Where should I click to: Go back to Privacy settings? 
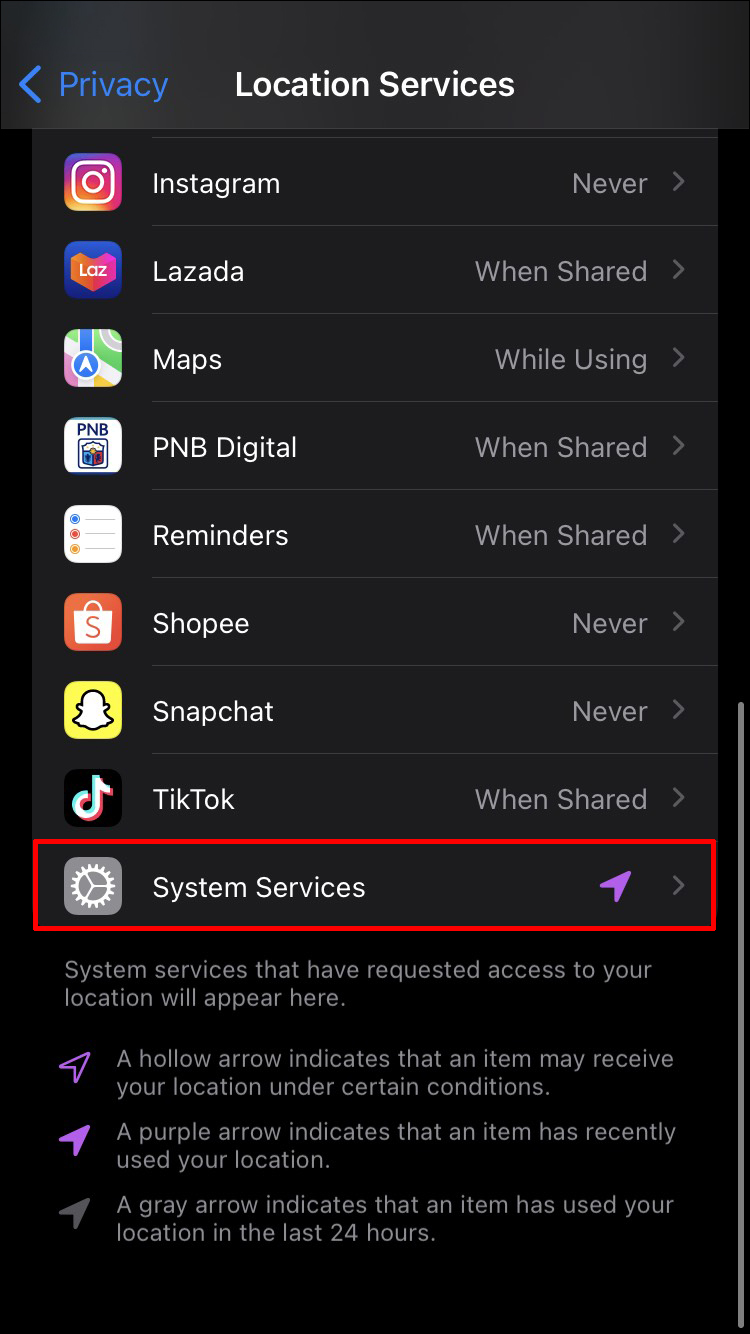[x=93, y=85]
